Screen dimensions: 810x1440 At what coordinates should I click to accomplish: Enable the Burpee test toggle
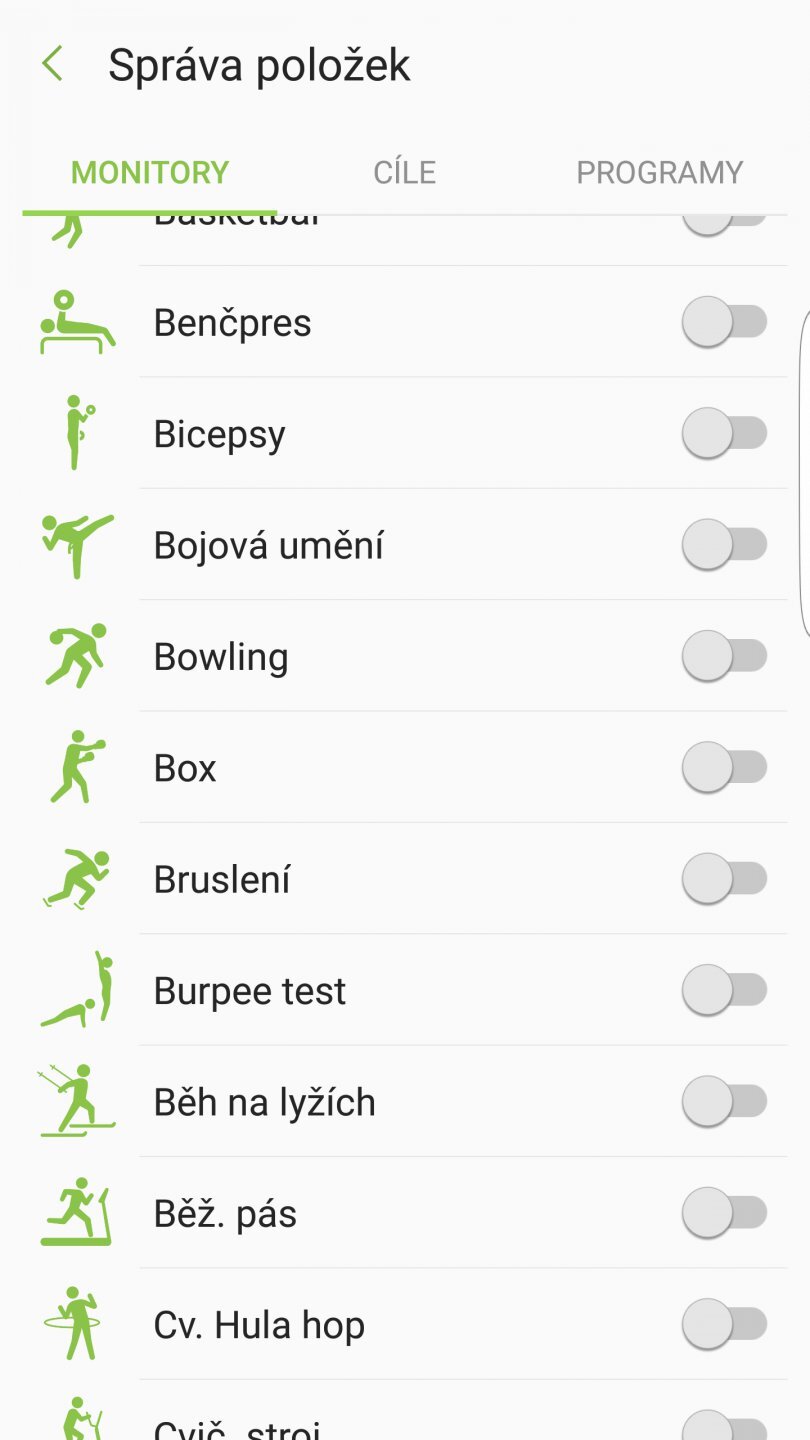[x=725, y=990]
